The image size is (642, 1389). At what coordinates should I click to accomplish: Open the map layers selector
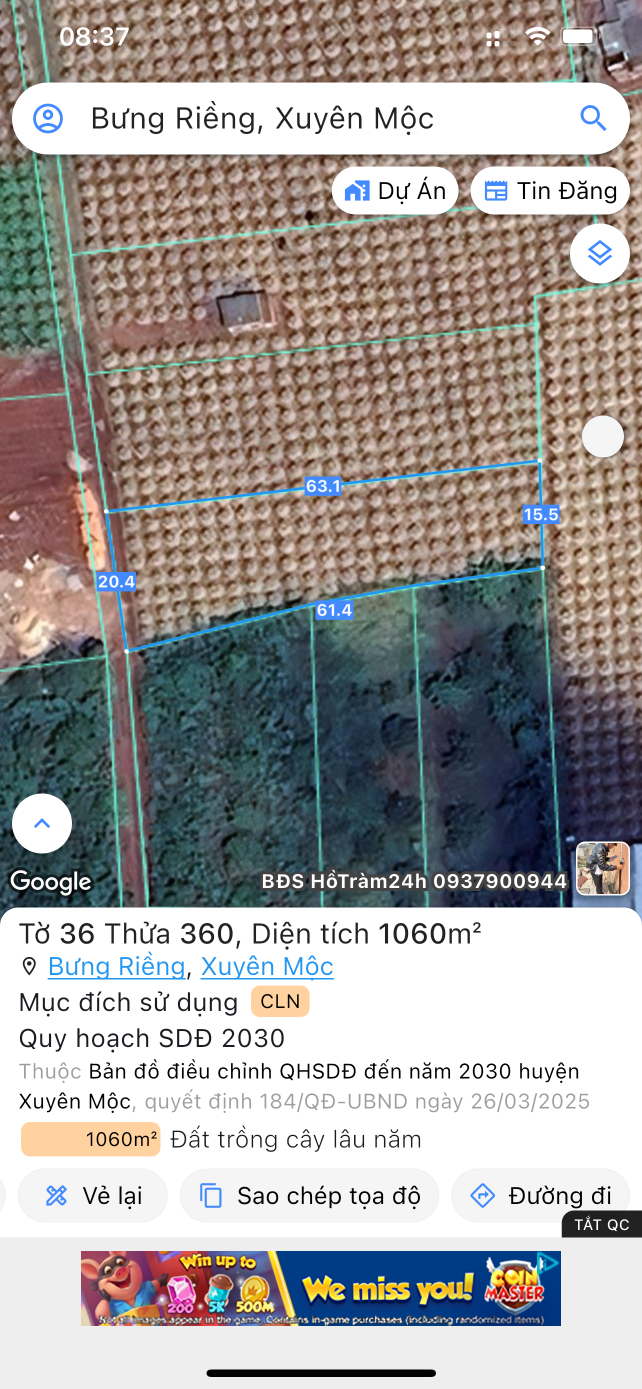click(x=599, y=253)
